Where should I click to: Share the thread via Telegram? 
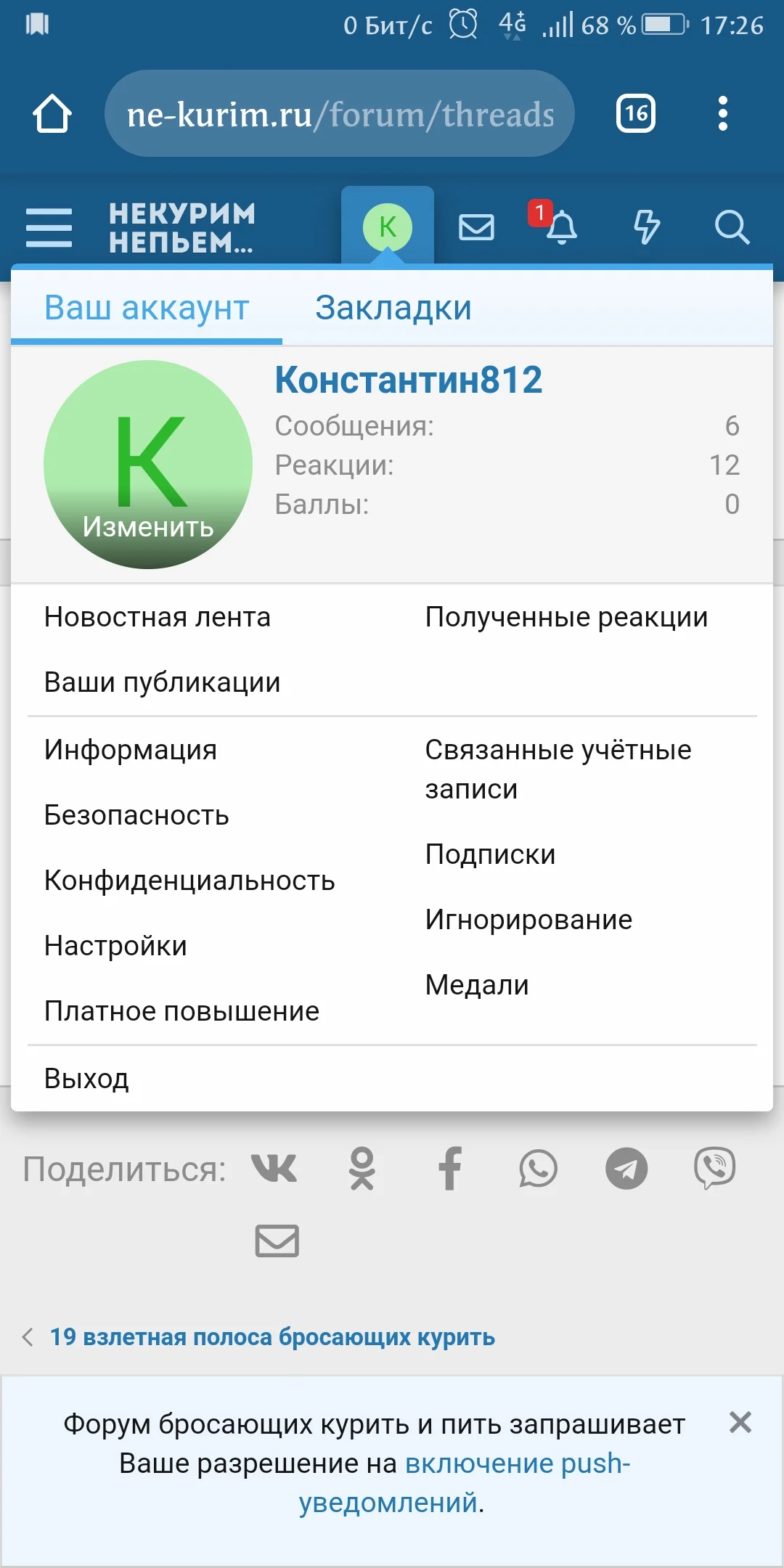(626, 1167)
